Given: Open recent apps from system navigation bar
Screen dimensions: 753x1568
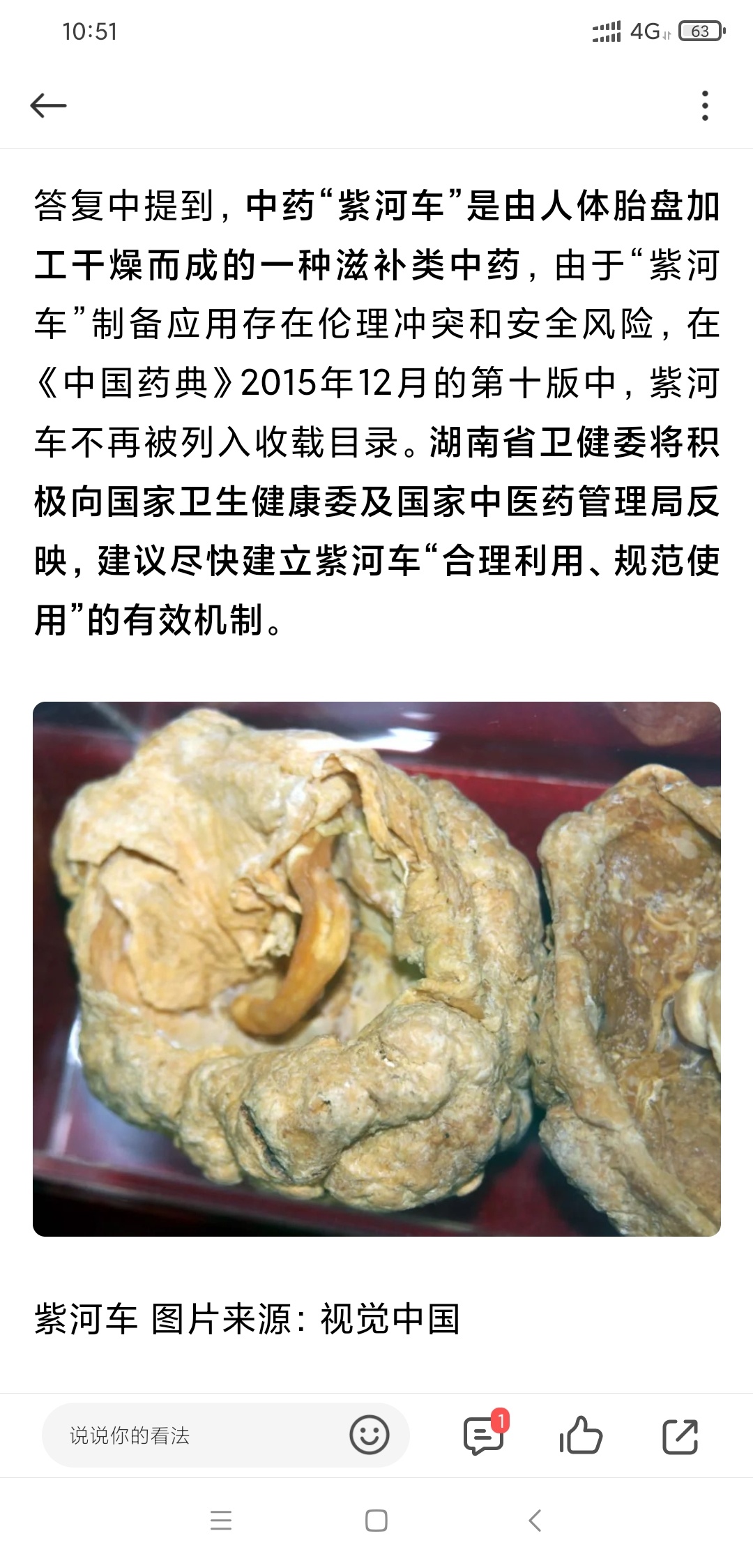Looking at the screenshot, I should 220,1521.
